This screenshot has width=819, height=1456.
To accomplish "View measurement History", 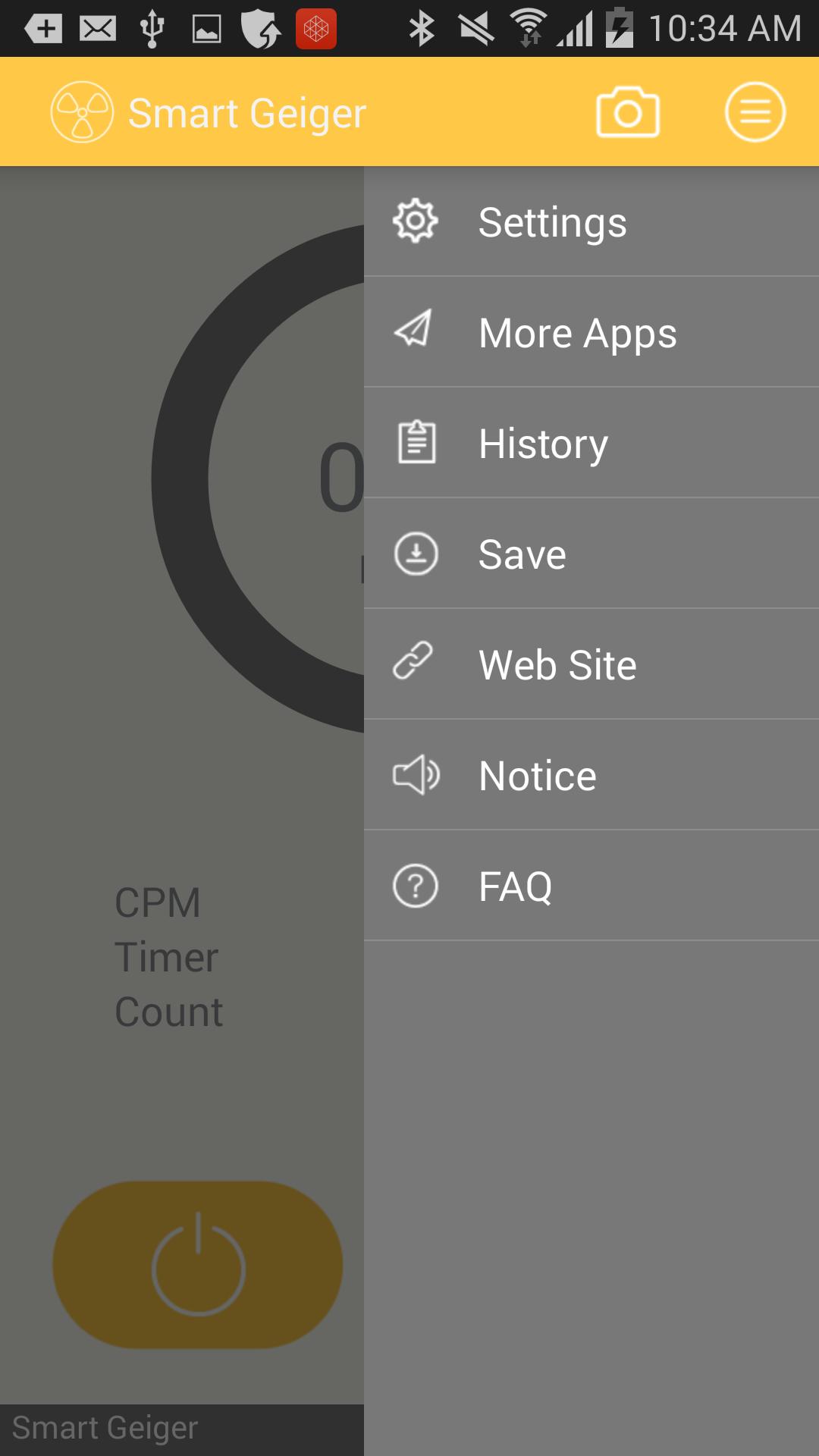I will coord(591,444).
